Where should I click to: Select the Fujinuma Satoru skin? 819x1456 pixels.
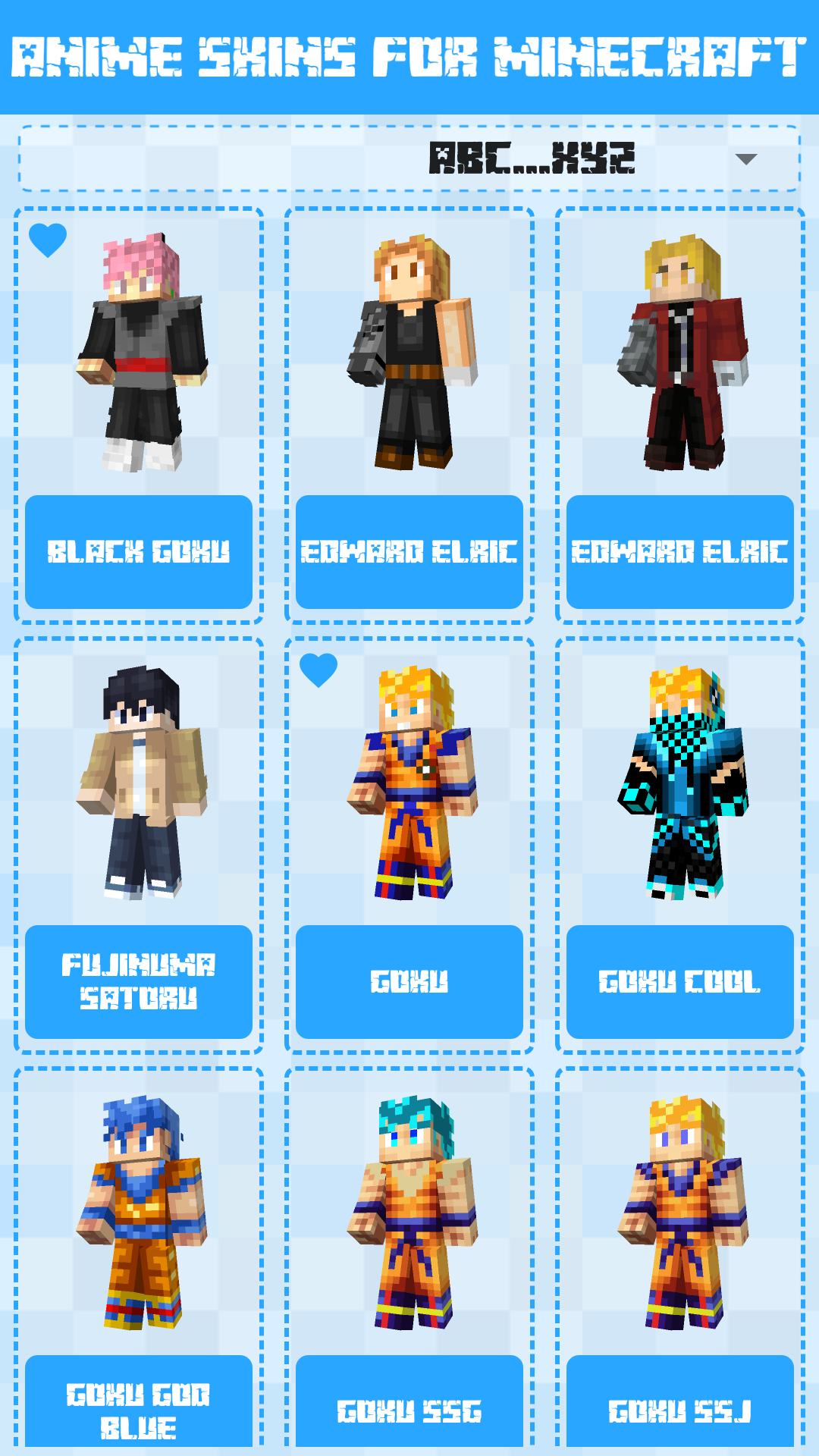(139, 981)
